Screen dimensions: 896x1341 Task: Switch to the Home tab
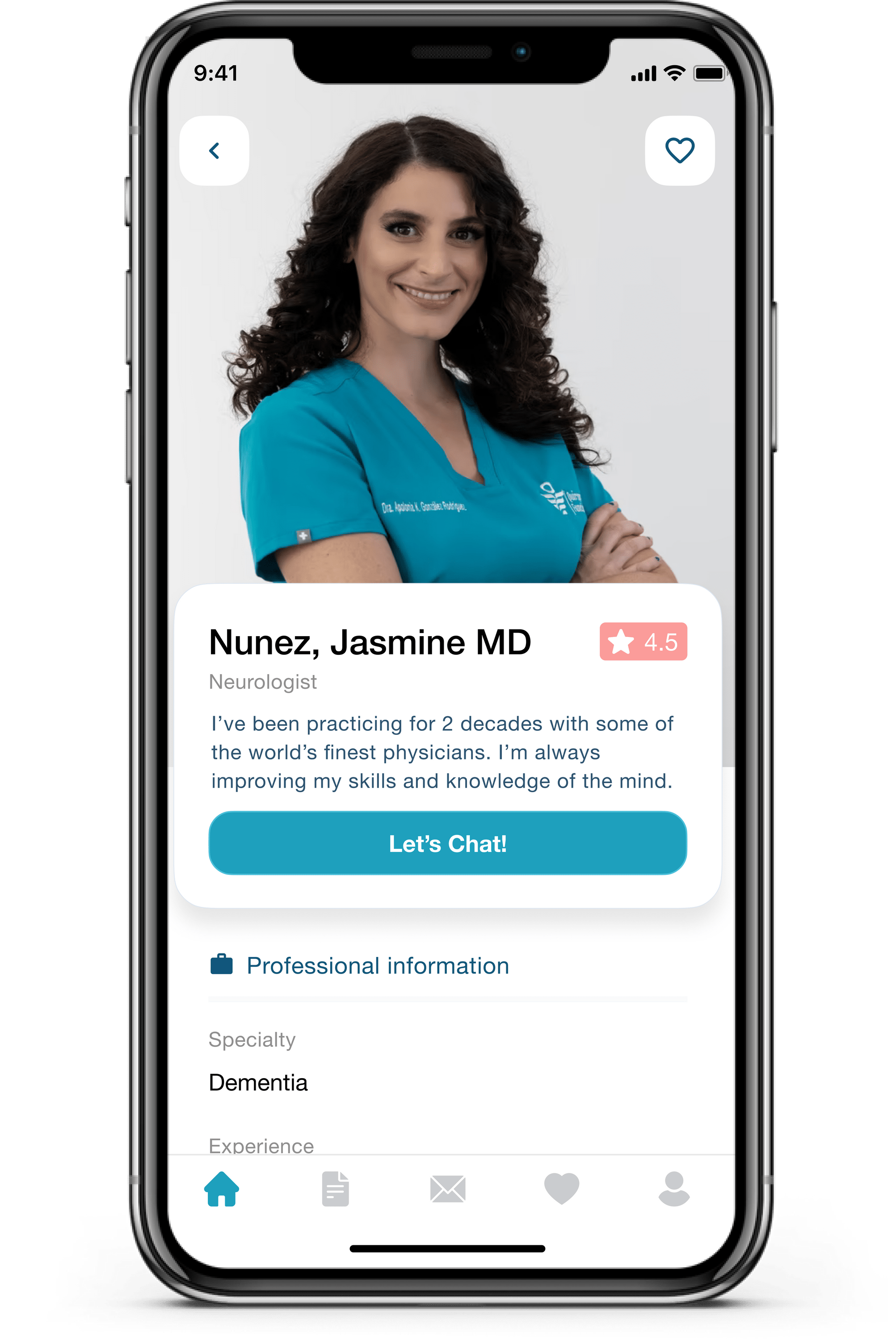point(222,1189)
